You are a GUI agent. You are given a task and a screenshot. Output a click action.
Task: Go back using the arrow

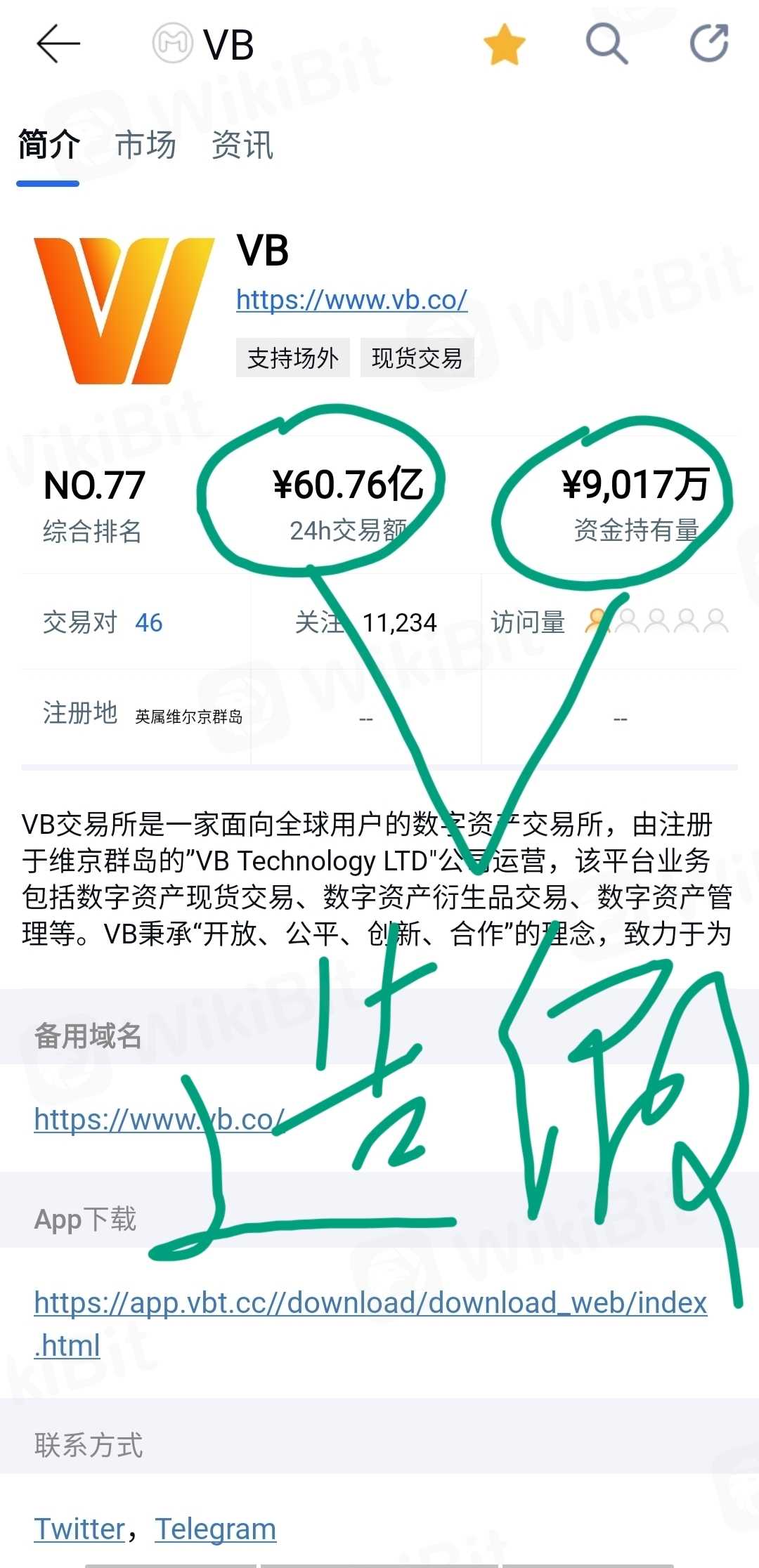[58, 44]
